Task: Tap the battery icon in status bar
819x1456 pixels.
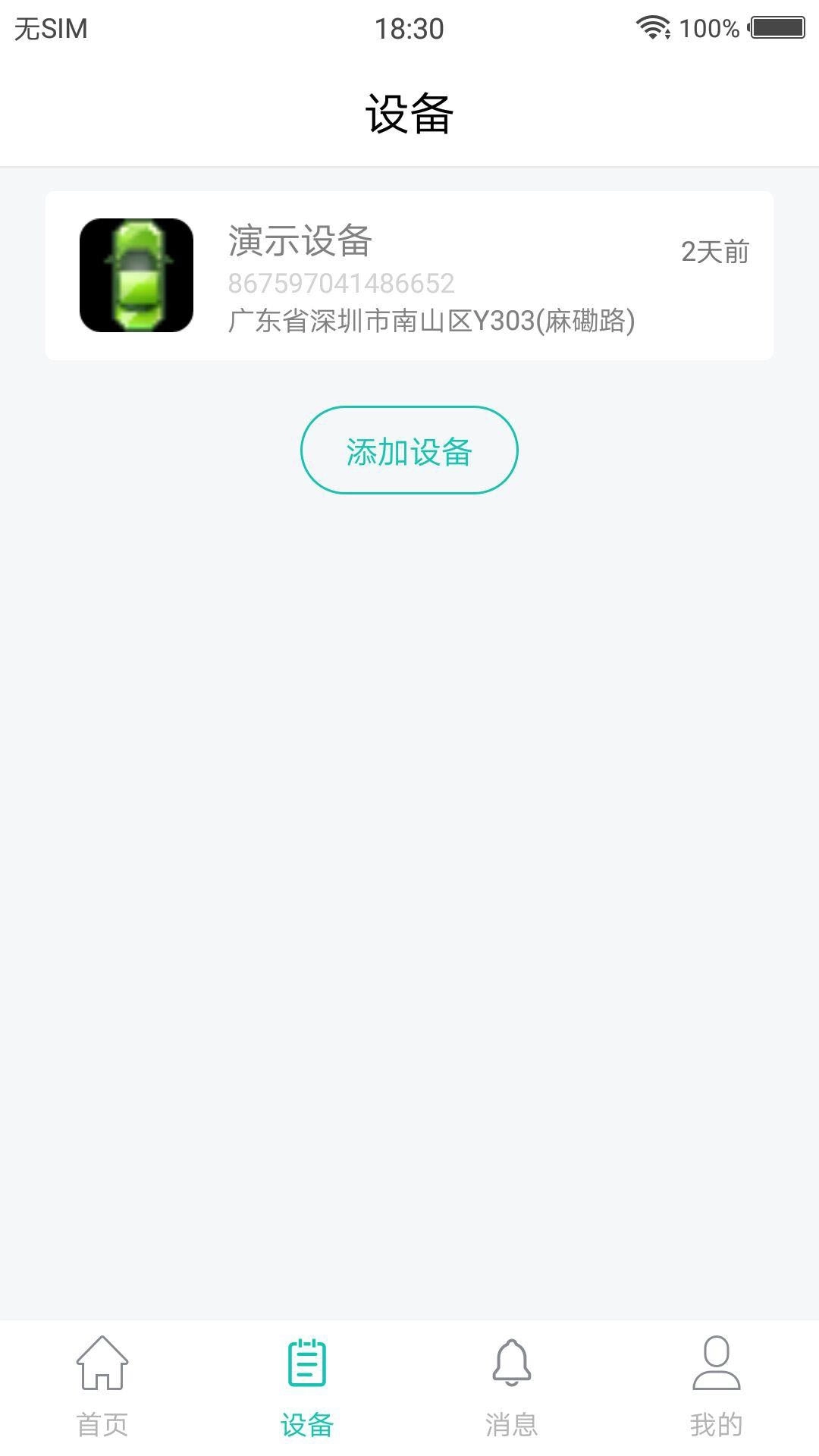Action: [775, 27]
